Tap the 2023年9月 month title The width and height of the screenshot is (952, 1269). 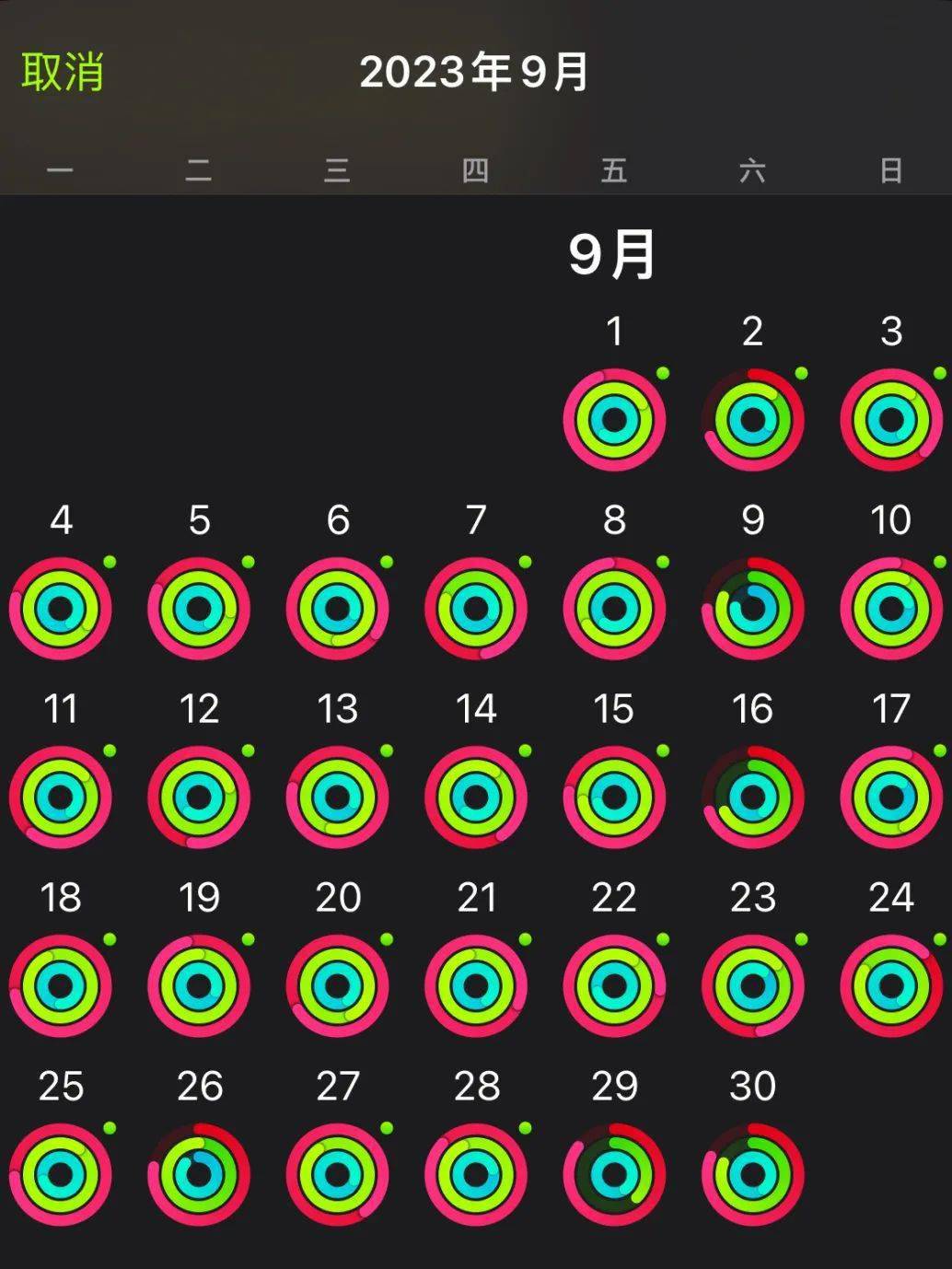coord(475,72)
